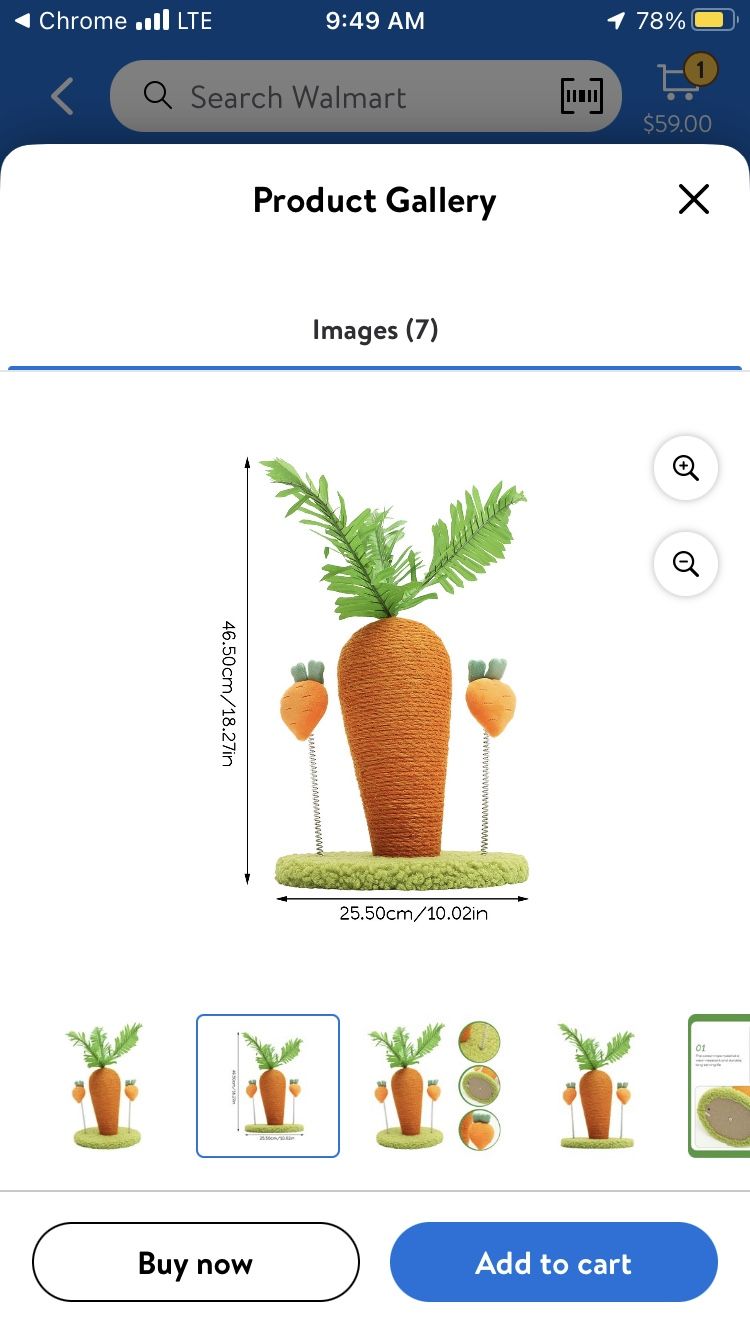Open the barcode scanner

tap(581, 97)
